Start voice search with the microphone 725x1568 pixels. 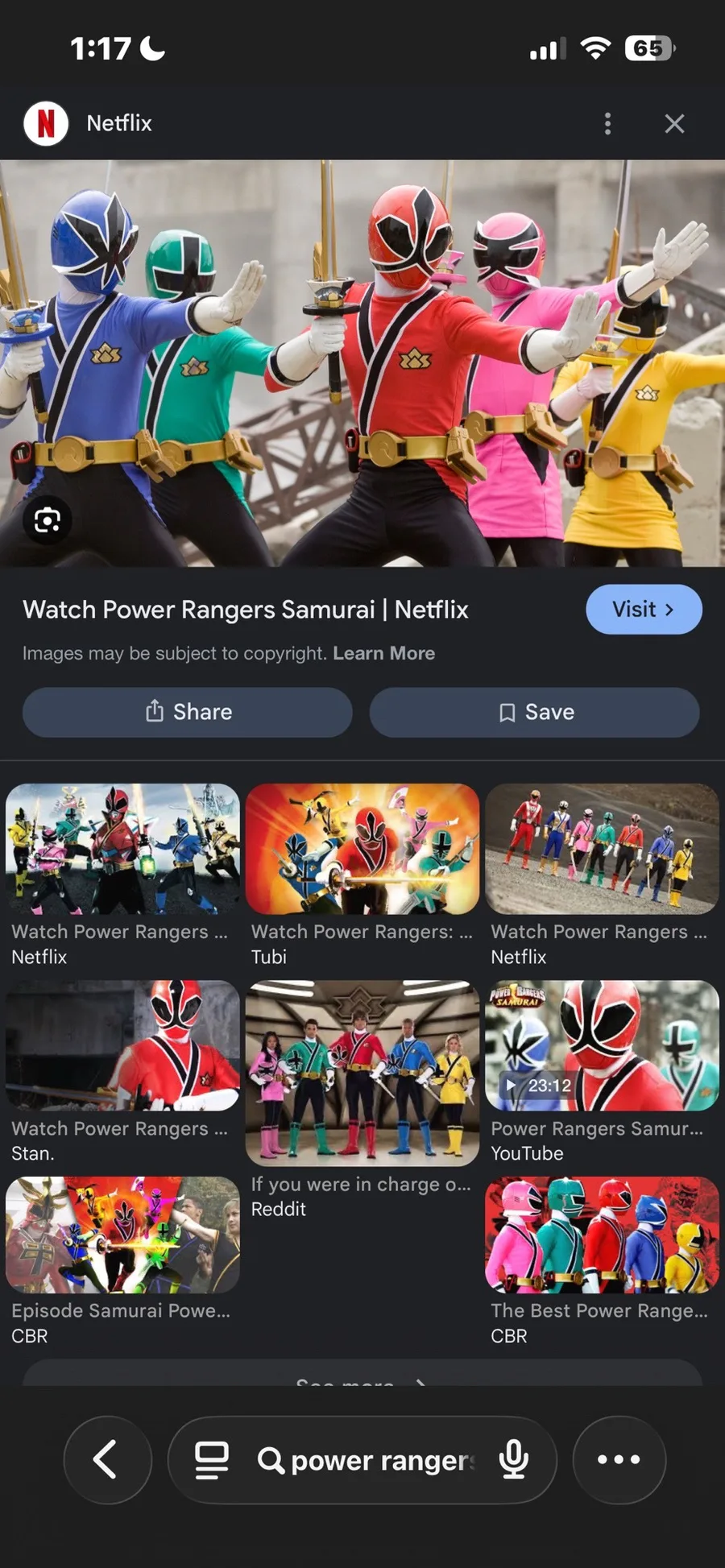(514, 1459)
